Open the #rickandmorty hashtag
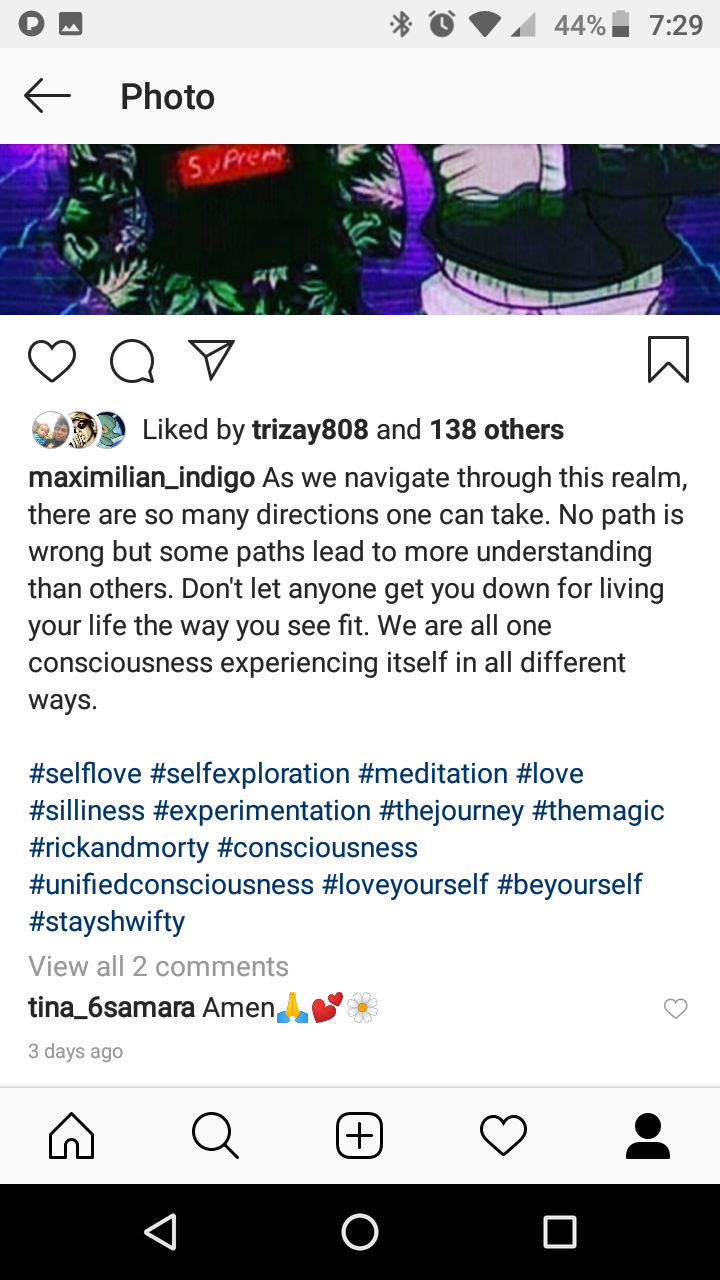Image resolution: width=720 pixels, height=1280 pixels. click(x=119, y=848)
